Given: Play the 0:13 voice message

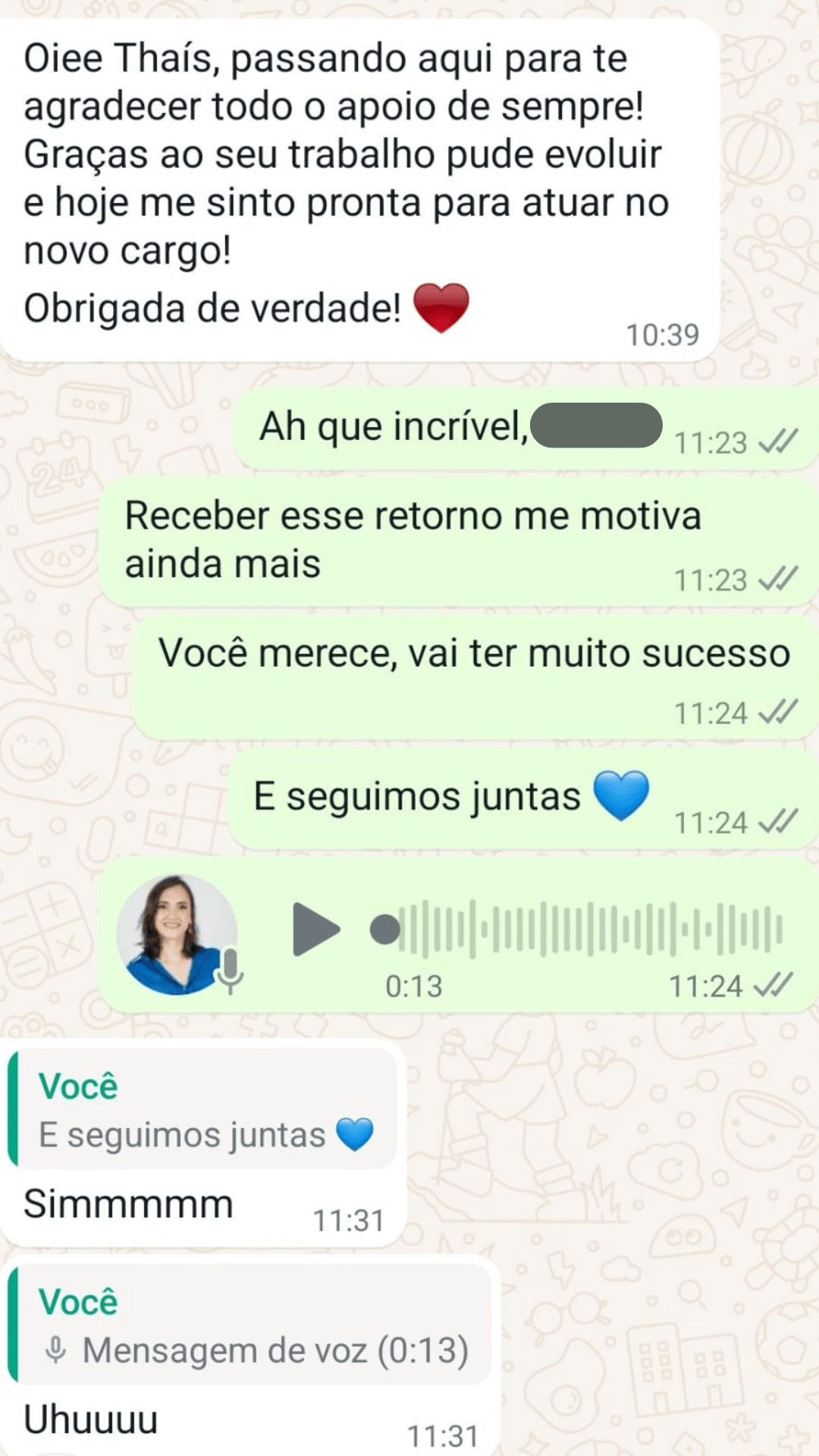Looking at the screenshot, I should click(x=315, y=929).
